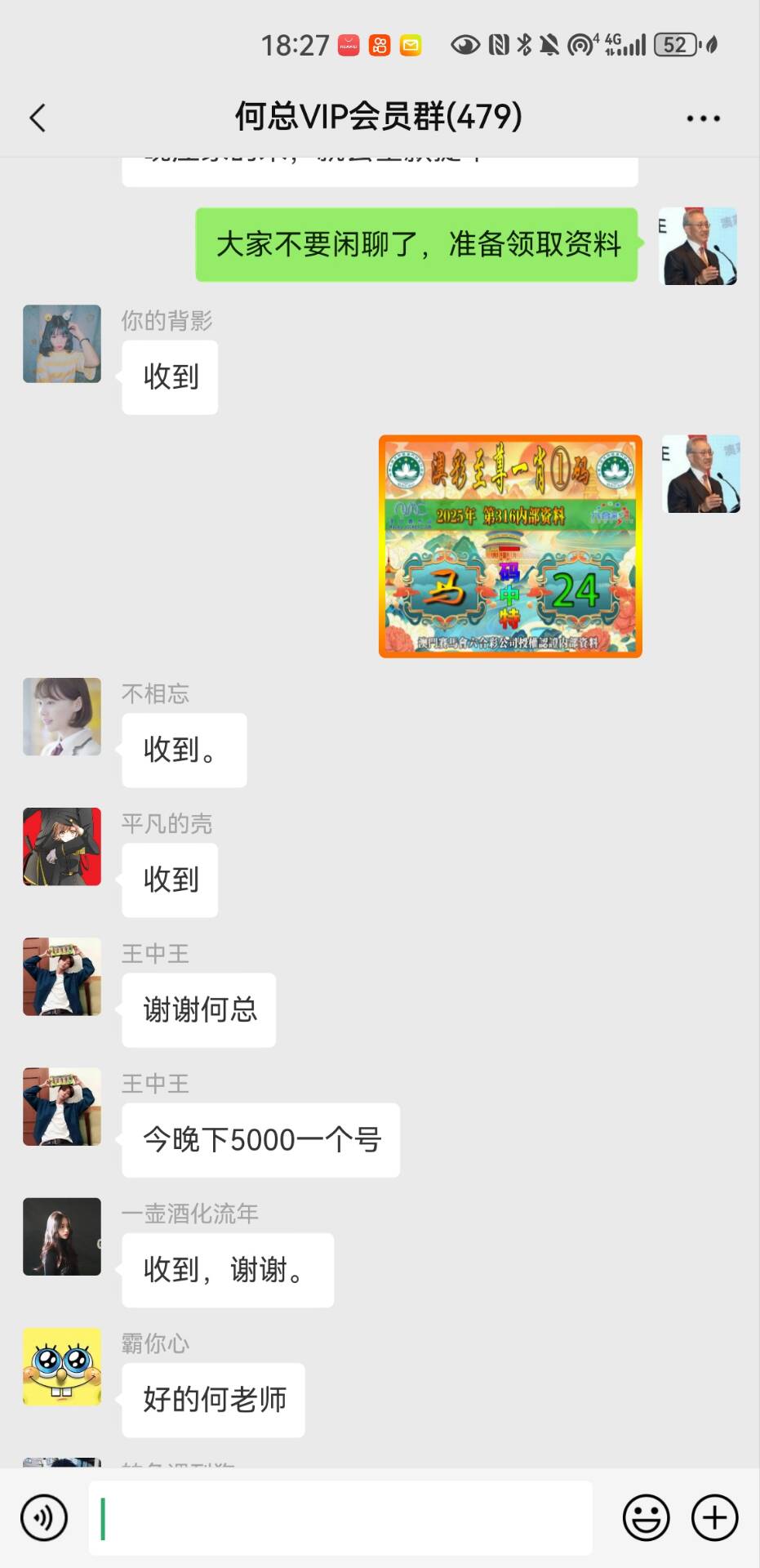
Task: Open own avatar beside the green message
Action: [x=698, y=246]
